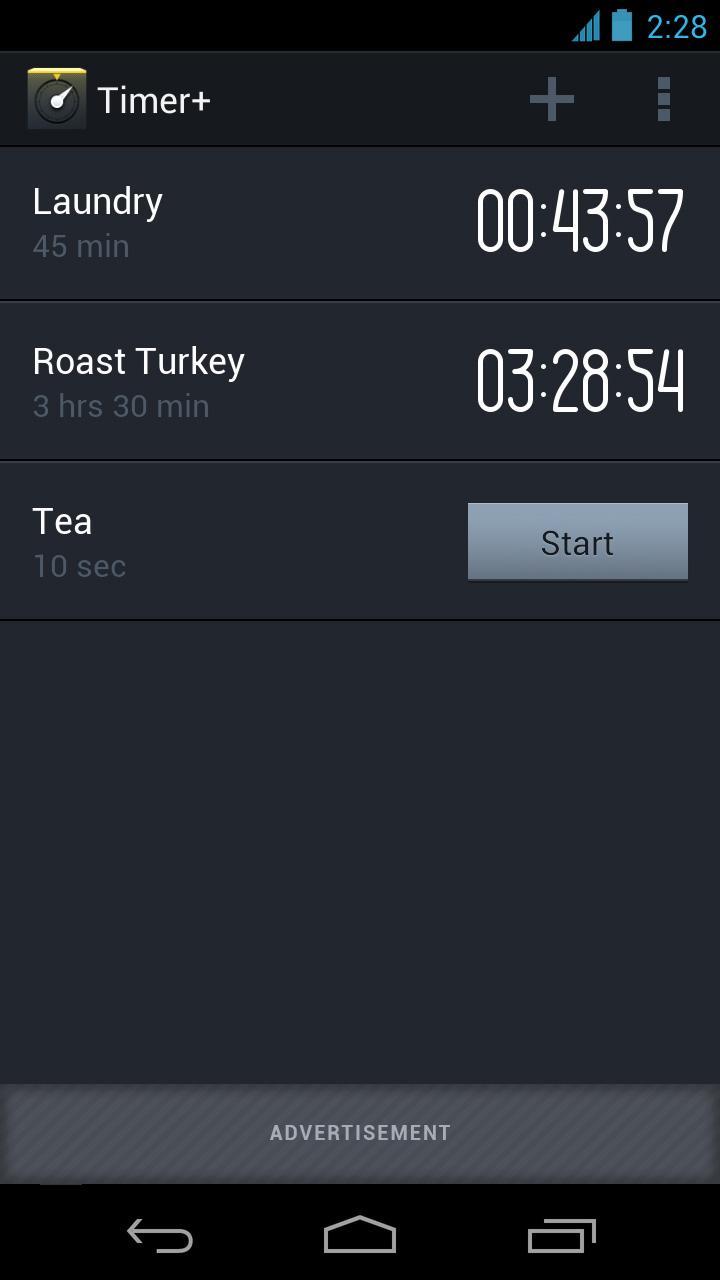The image size is (720, 1280).
Task: Select the Roast Turkey timer row
Action: pyautogui.click(x=360, y=380)
